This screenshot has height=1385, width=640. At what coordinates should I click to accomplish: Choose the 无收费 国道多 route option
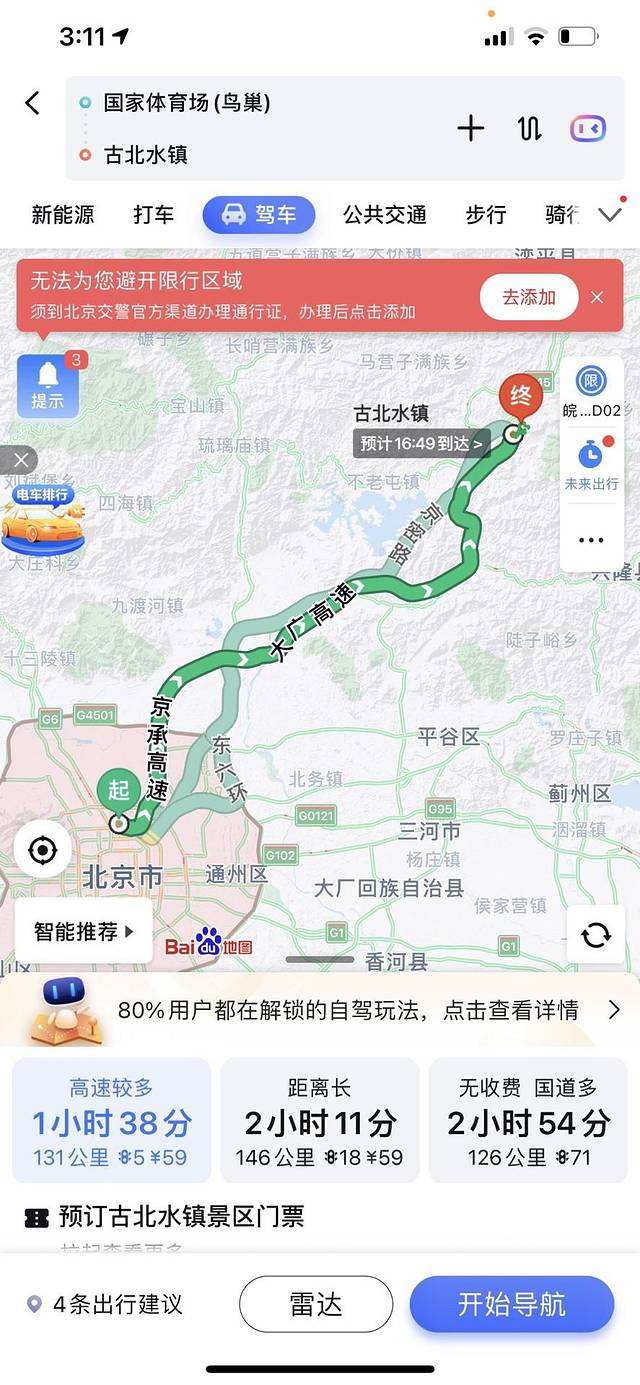point(528,1121)
